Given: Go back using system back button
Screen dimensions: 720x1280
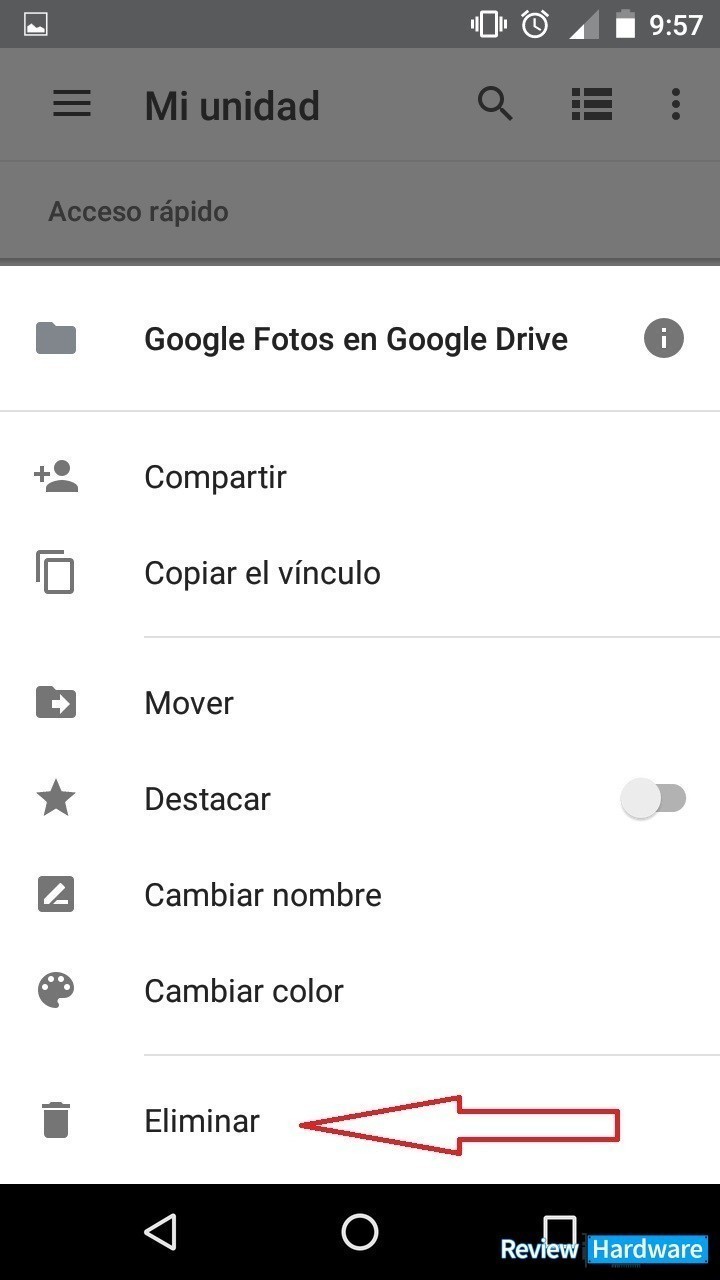Looking at the screenshot, I should tap(160, 1231).
